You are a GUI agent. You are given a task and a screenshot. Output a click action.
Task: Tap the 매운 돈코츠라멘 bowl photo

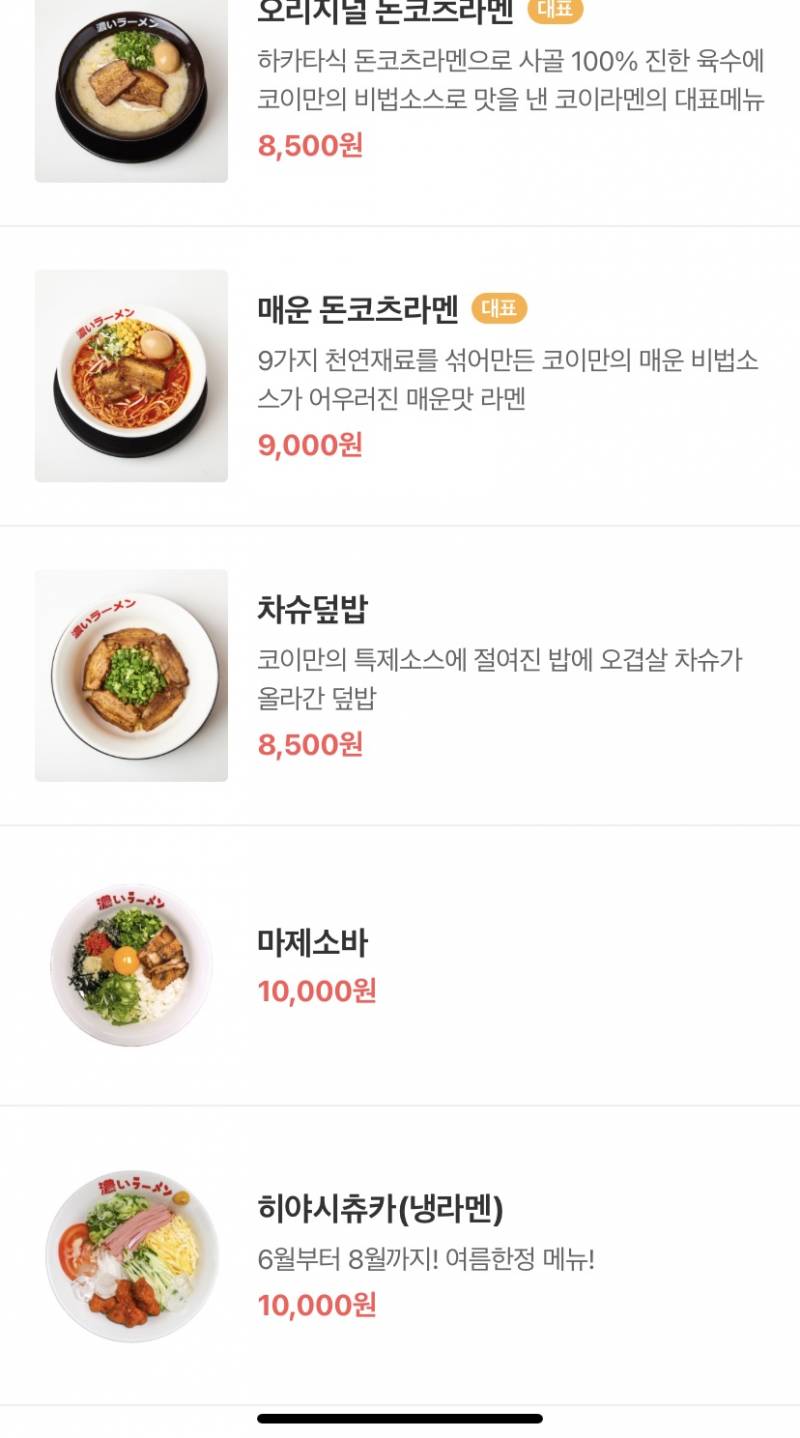pos(132,376)
